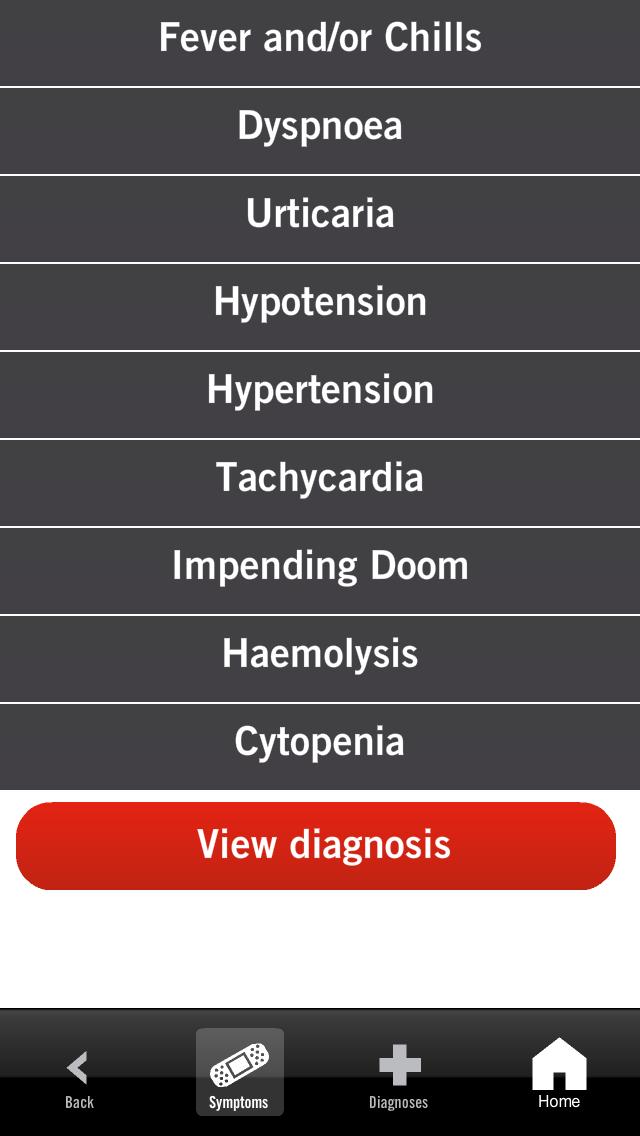Switch to the Symptoms tab
This screenshot has width=640, height=1136.
coord(239,1074)
